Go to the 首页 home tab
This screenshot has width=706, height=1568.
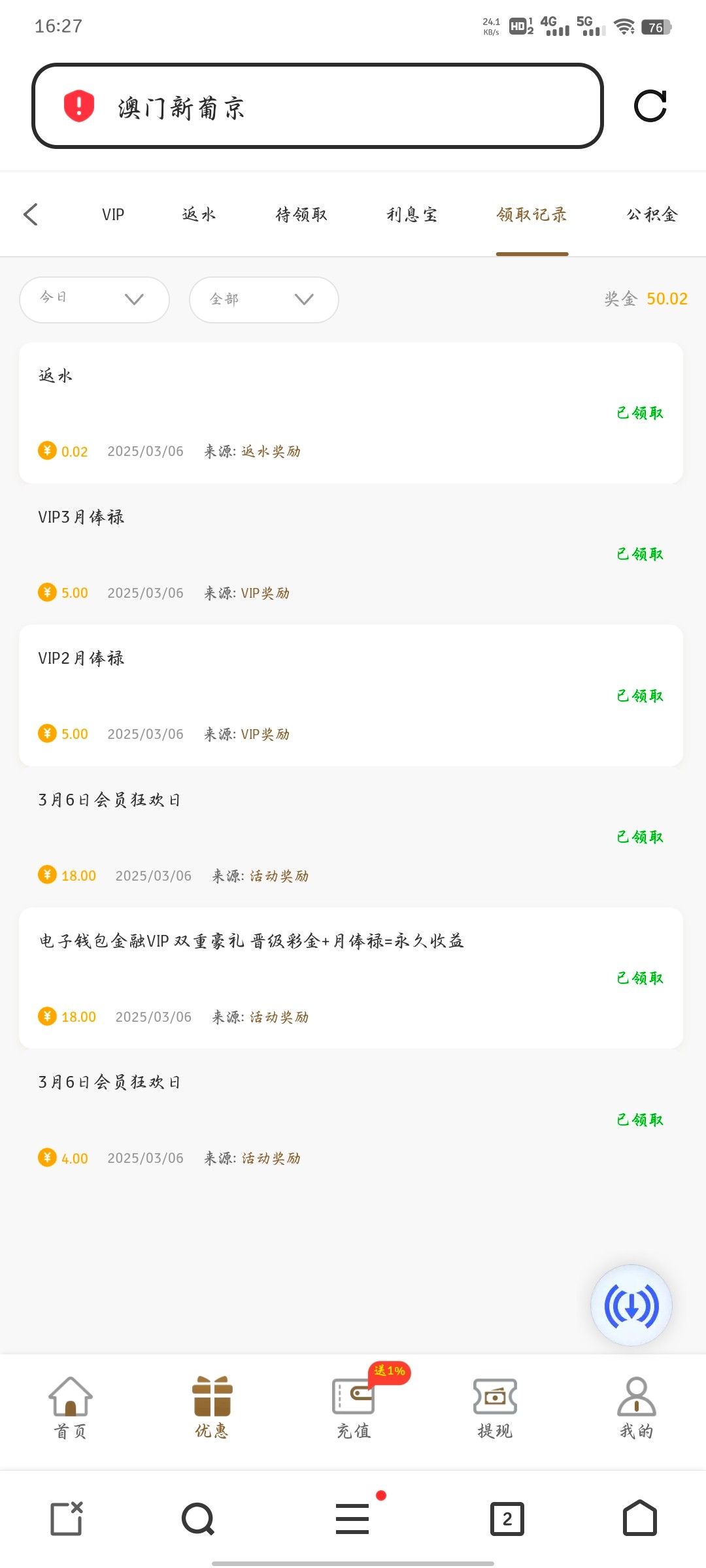coord(71,1407)
